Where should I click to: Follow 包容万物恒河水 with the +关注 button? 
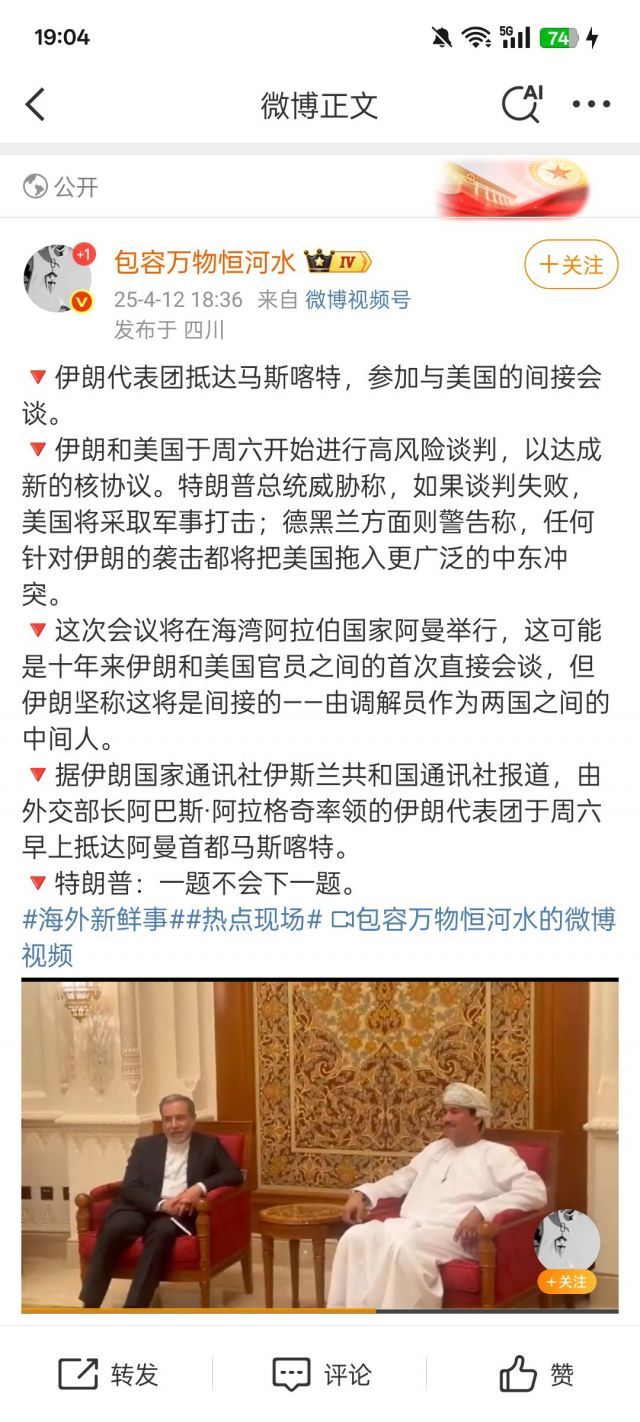[x=571, y=265]
